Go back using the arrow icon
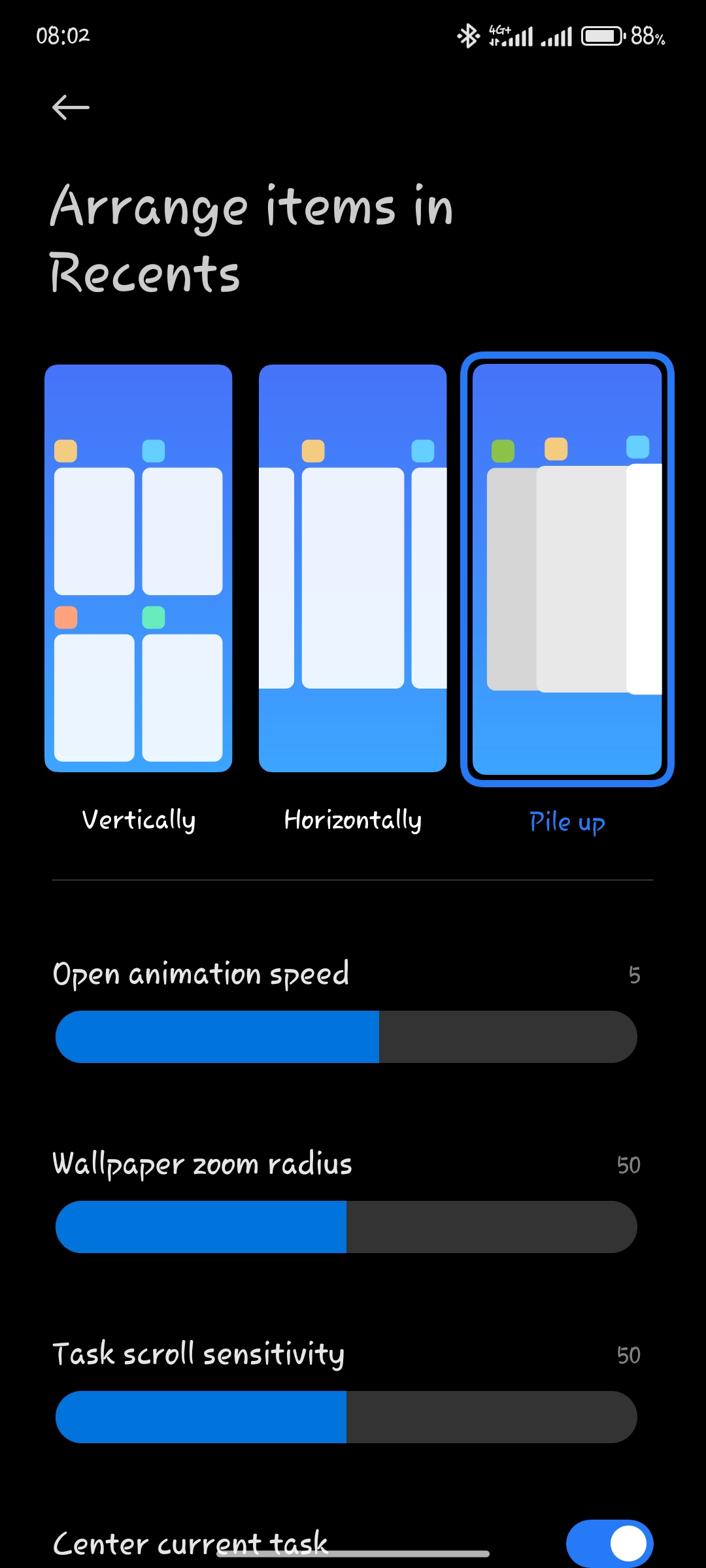 click(x=71, y=107)
